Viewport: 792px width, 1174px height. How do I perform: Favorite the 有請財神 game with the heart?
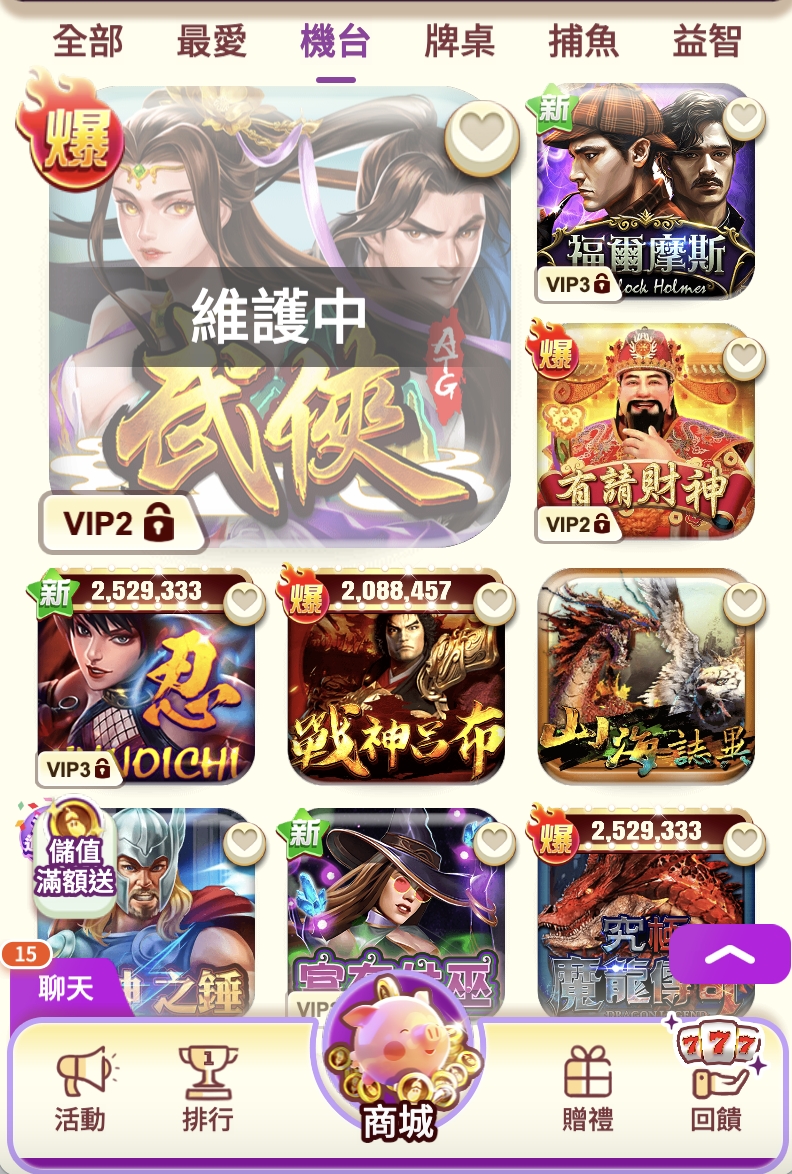point(743,357)
